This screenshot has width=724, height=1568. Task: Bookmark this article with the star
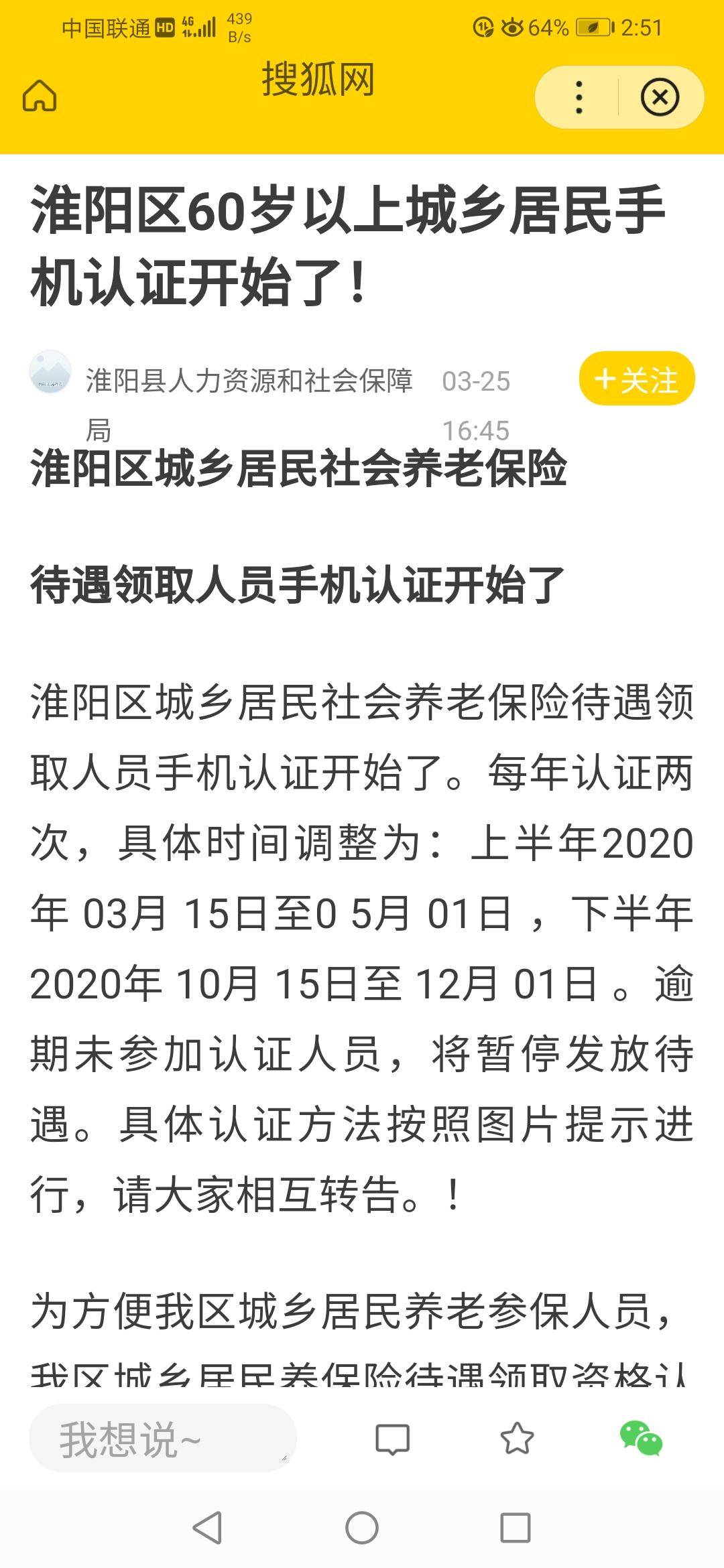pos(517,1439)
